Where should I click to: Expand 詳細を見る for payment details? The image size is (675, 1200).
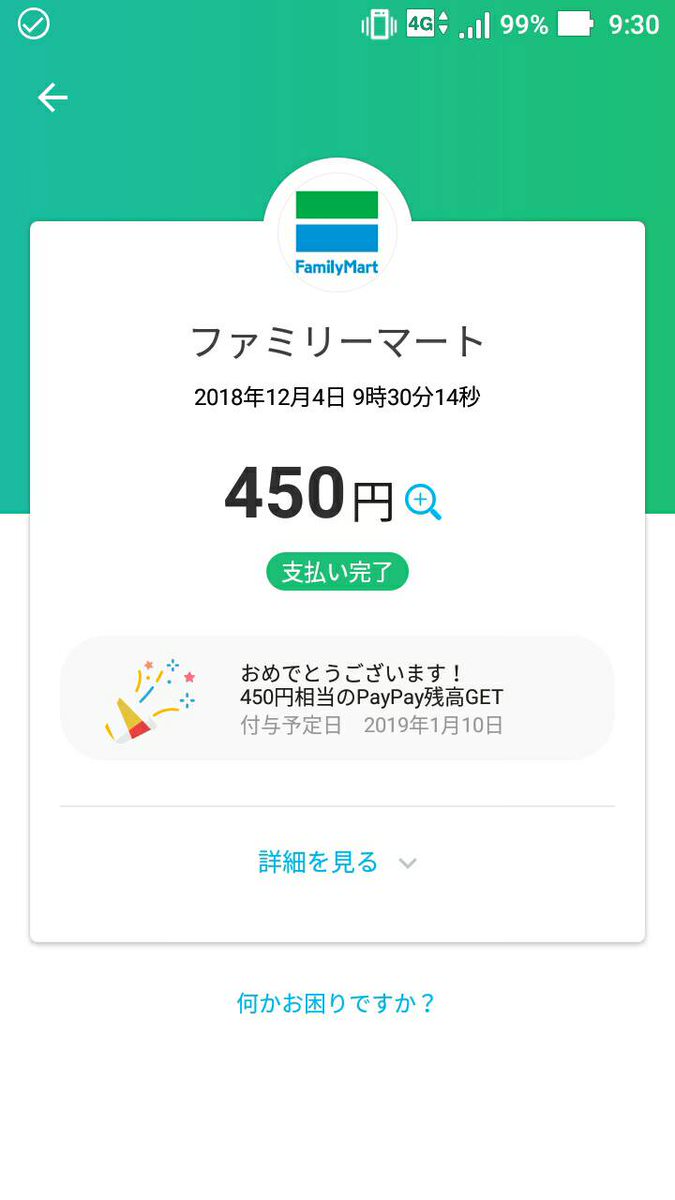337,862
